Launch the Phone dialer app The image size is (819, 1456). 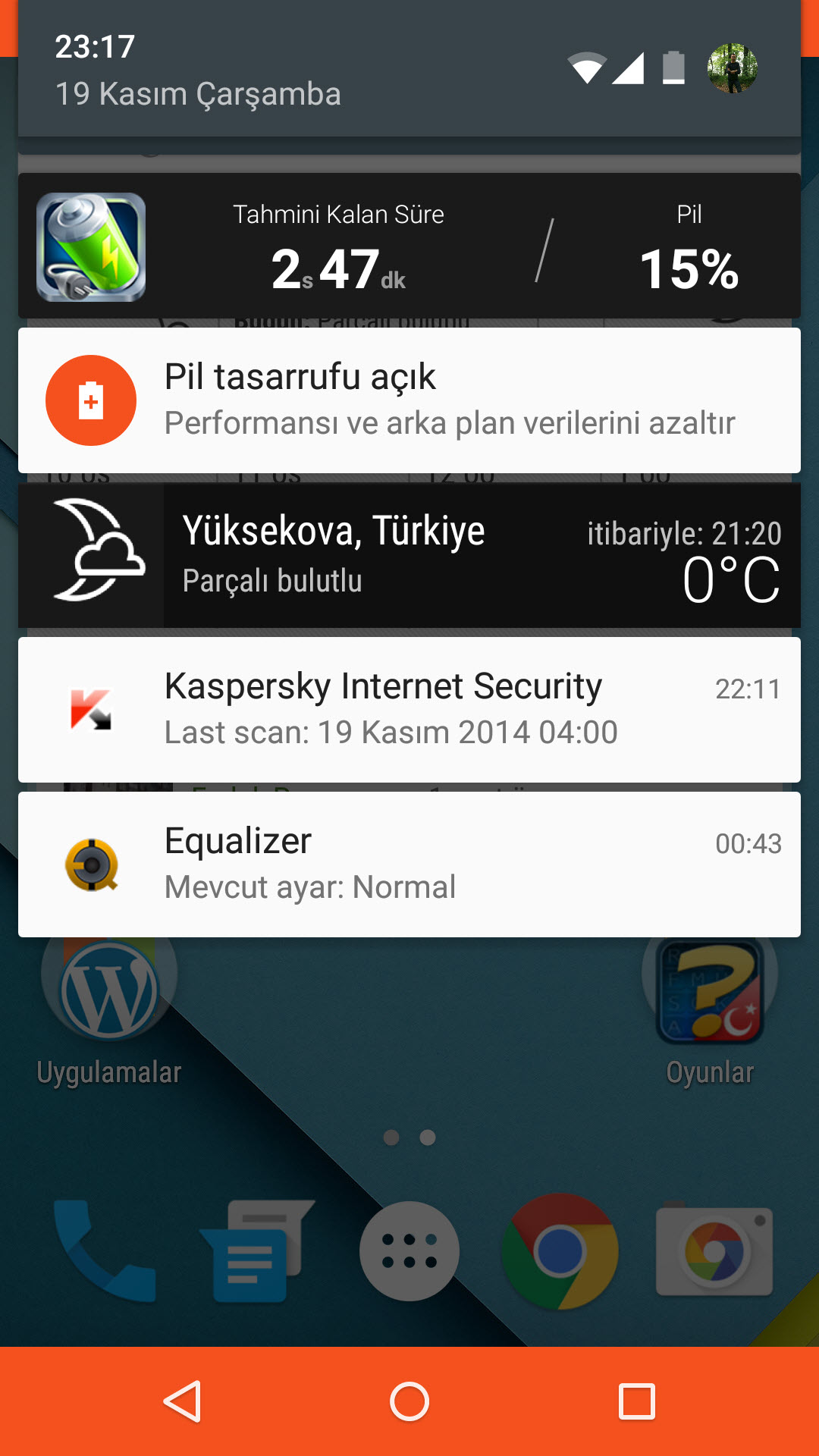[x=105, y=1251]
